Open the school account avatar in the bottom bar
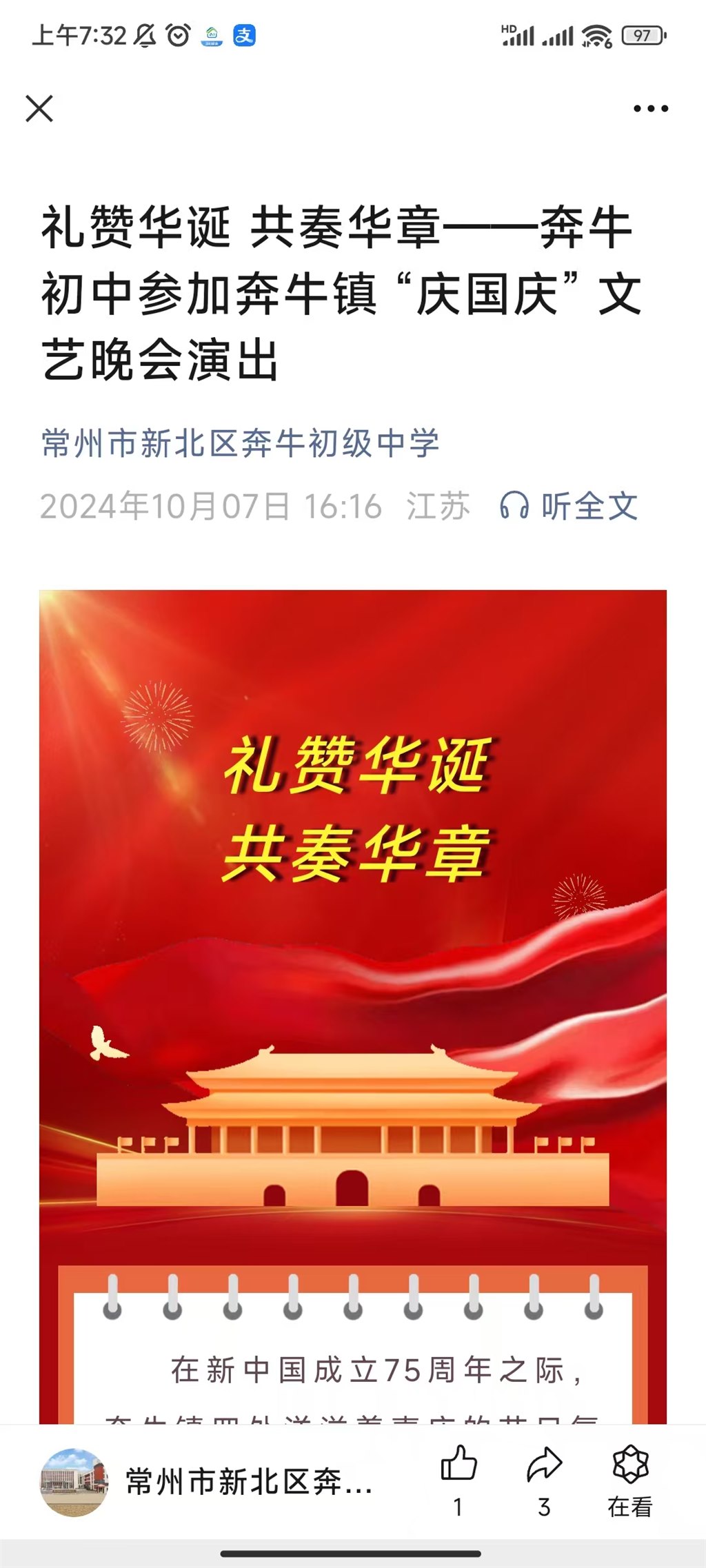This screenshot has height=1568, width=706. 74,1482
